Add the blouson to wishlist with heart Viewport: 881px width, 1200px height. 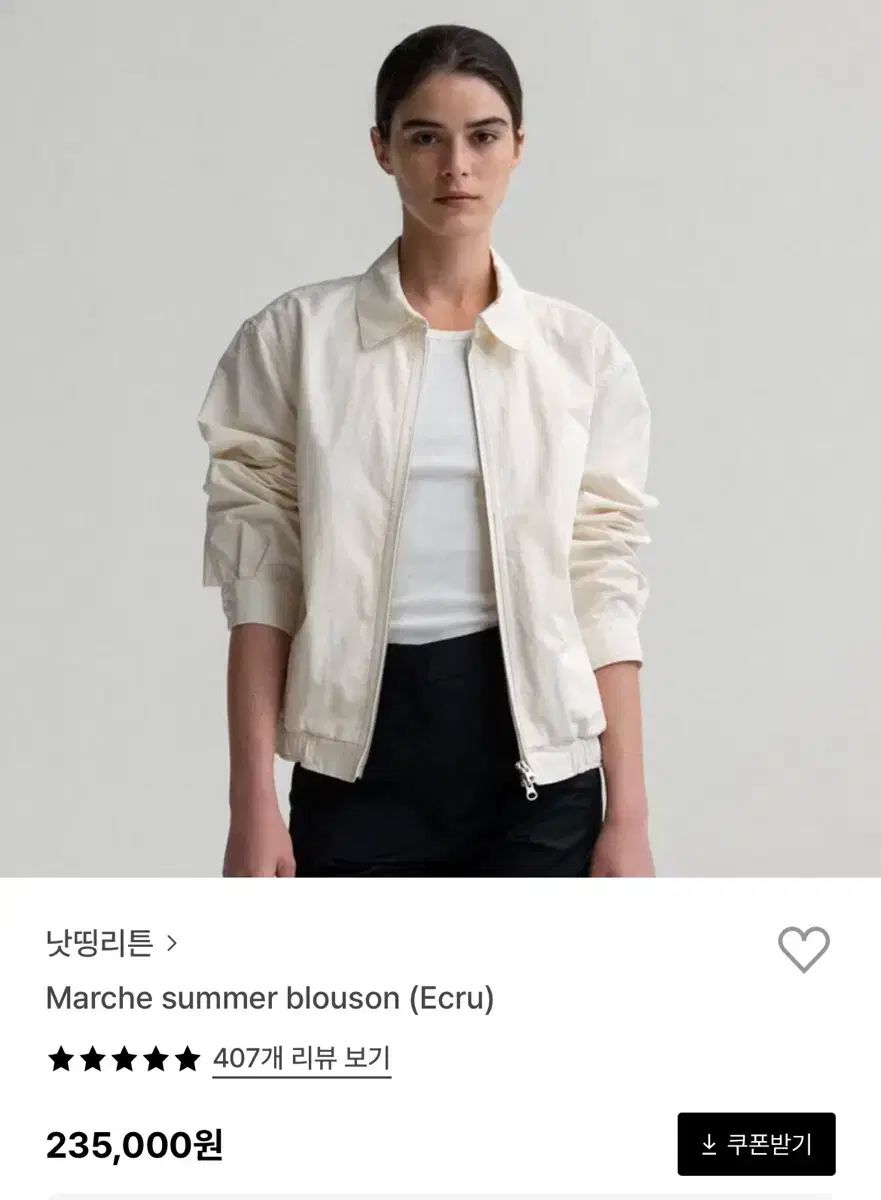click(804, 949)
